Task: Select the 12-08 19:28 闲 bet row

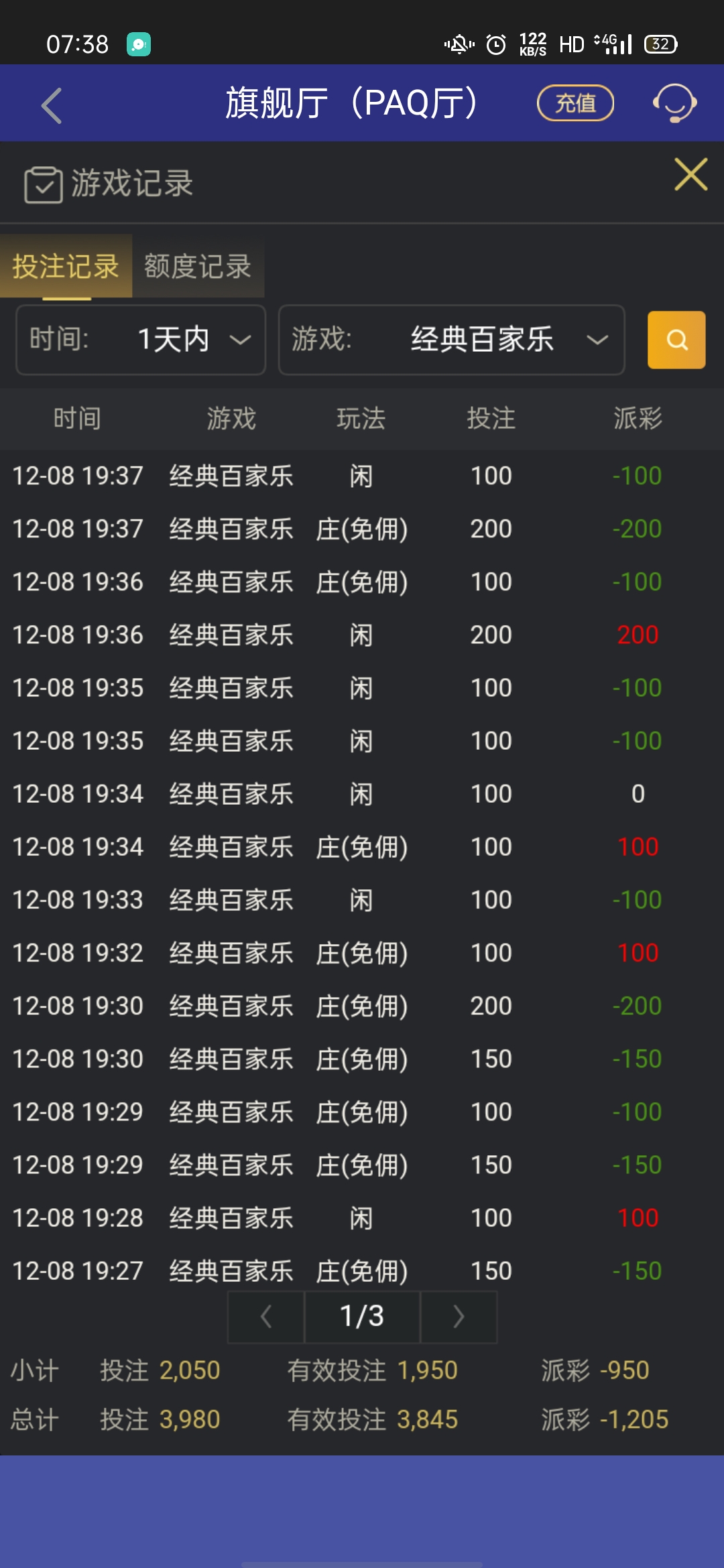Action: pos(362,1218)
